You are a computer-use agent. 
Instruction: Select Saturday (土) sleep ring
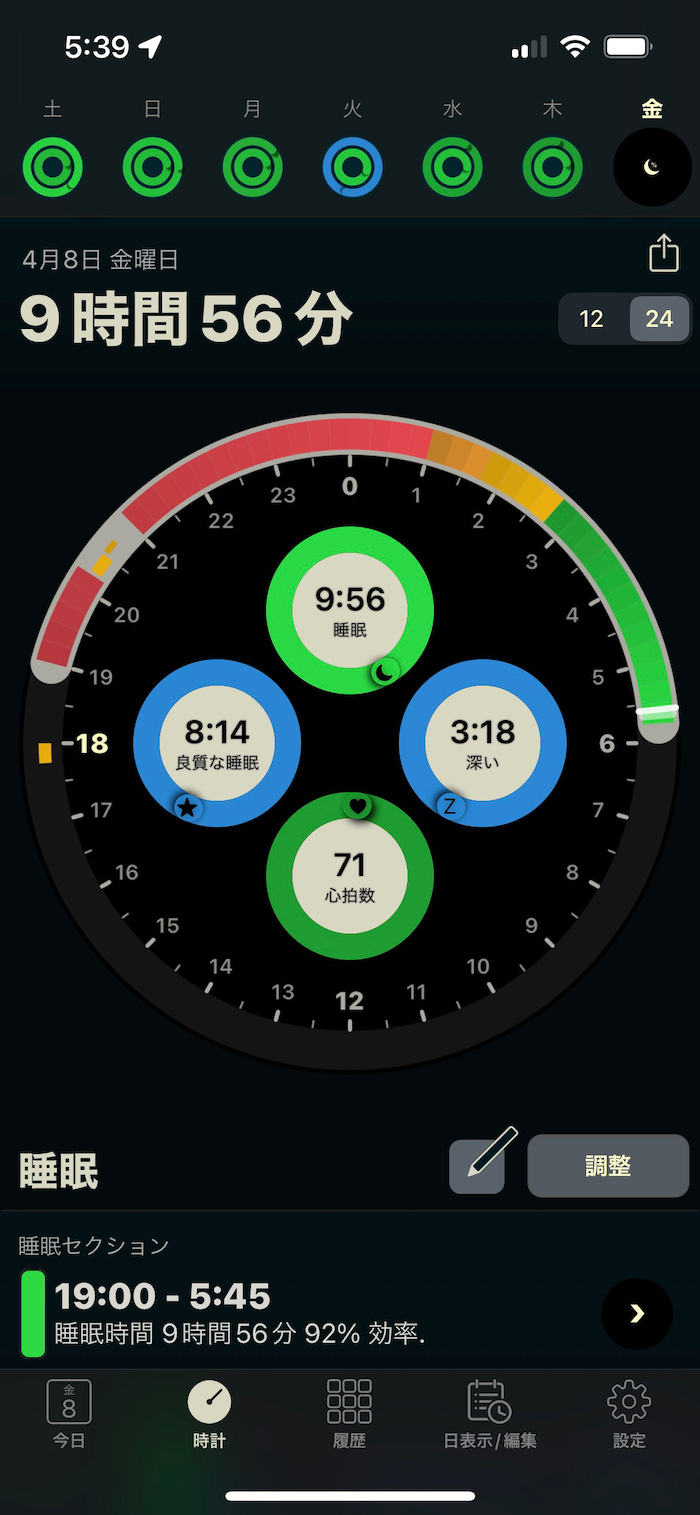click(53, 167)
